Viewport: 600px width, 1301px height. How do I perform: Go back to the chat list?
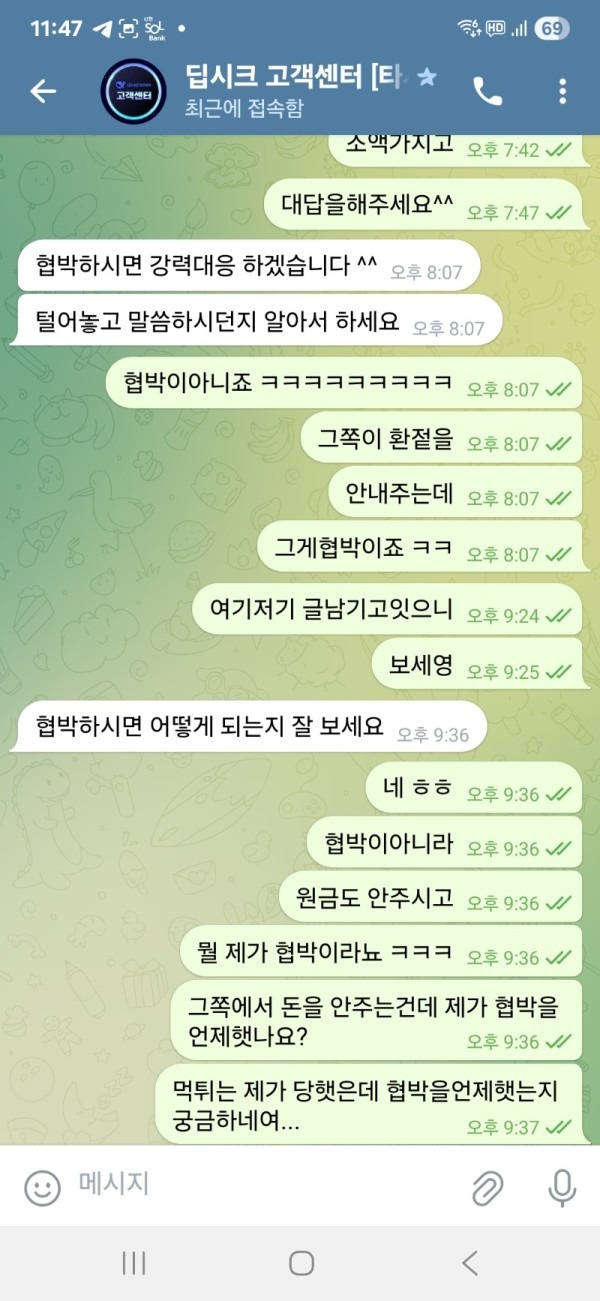pos(43,92)
